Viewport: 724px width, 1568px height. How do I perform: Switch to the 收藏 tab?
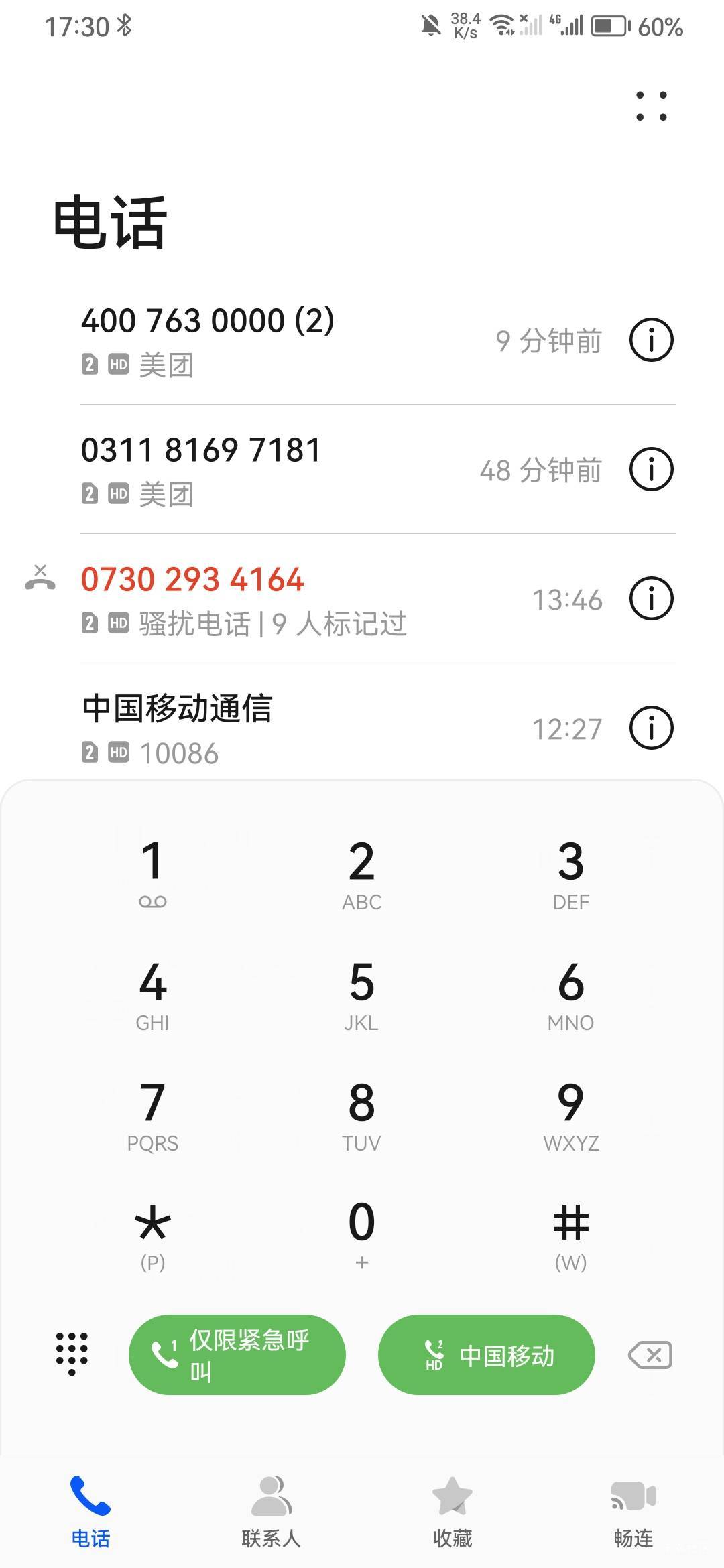coord(452,1512)
